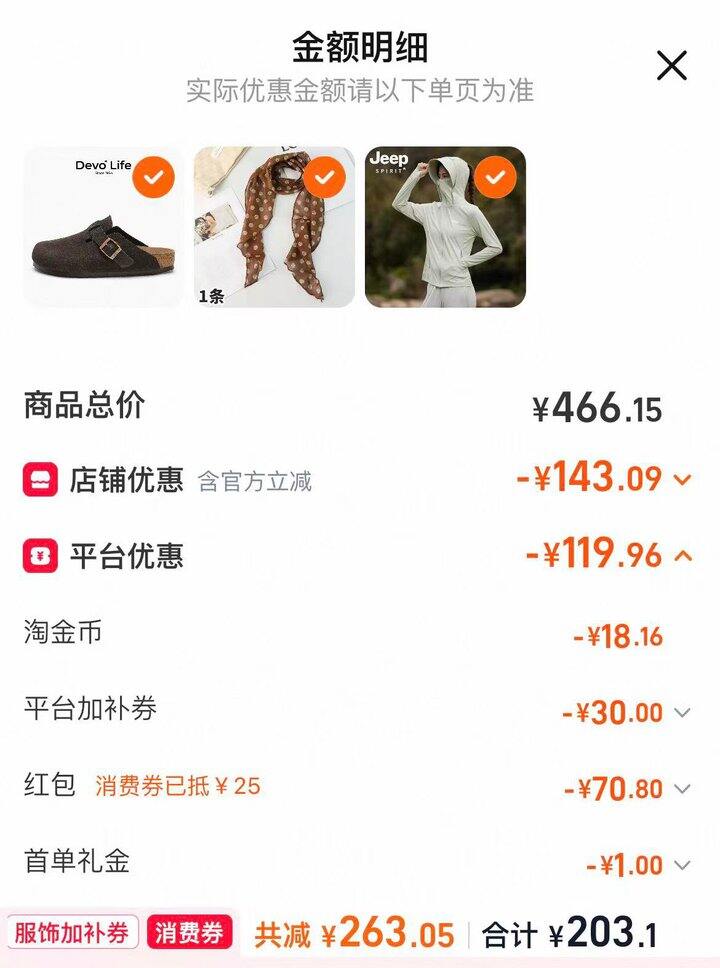
Task: Expand the 店铺优惠 discount details
Action: tap(683, 480)
